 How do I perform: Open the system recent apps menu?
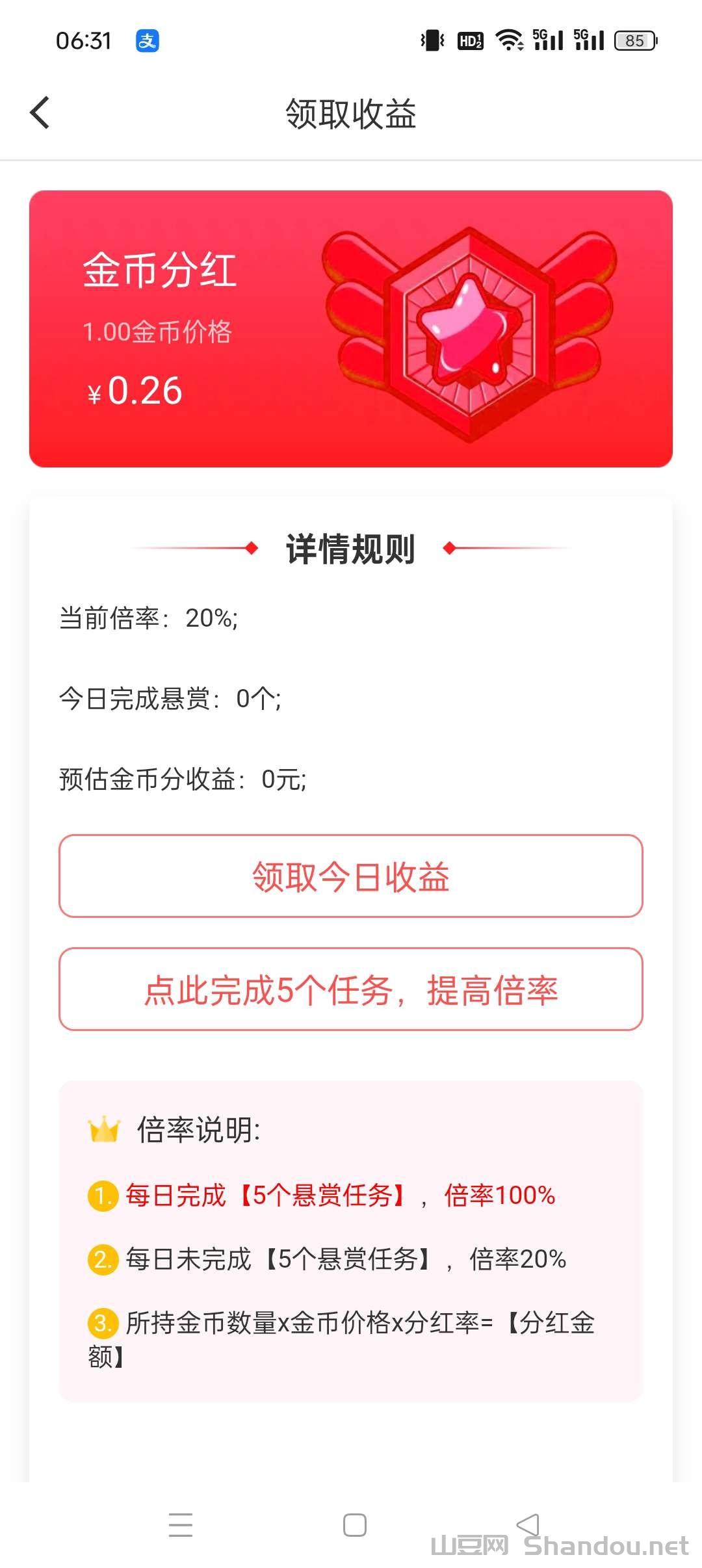tap(181, 1524)
